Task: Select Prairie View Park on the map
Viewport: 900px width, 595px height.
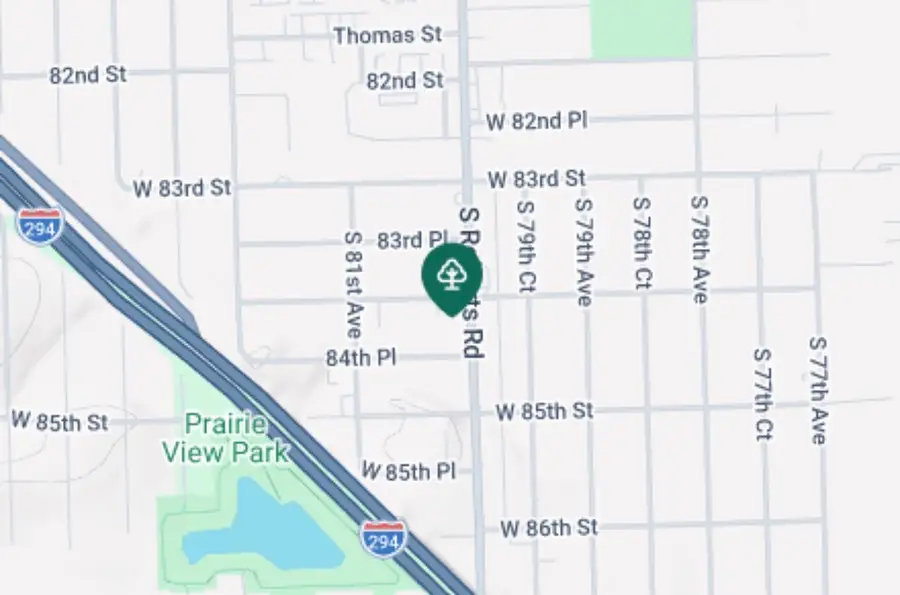Action: coord(225,438)
